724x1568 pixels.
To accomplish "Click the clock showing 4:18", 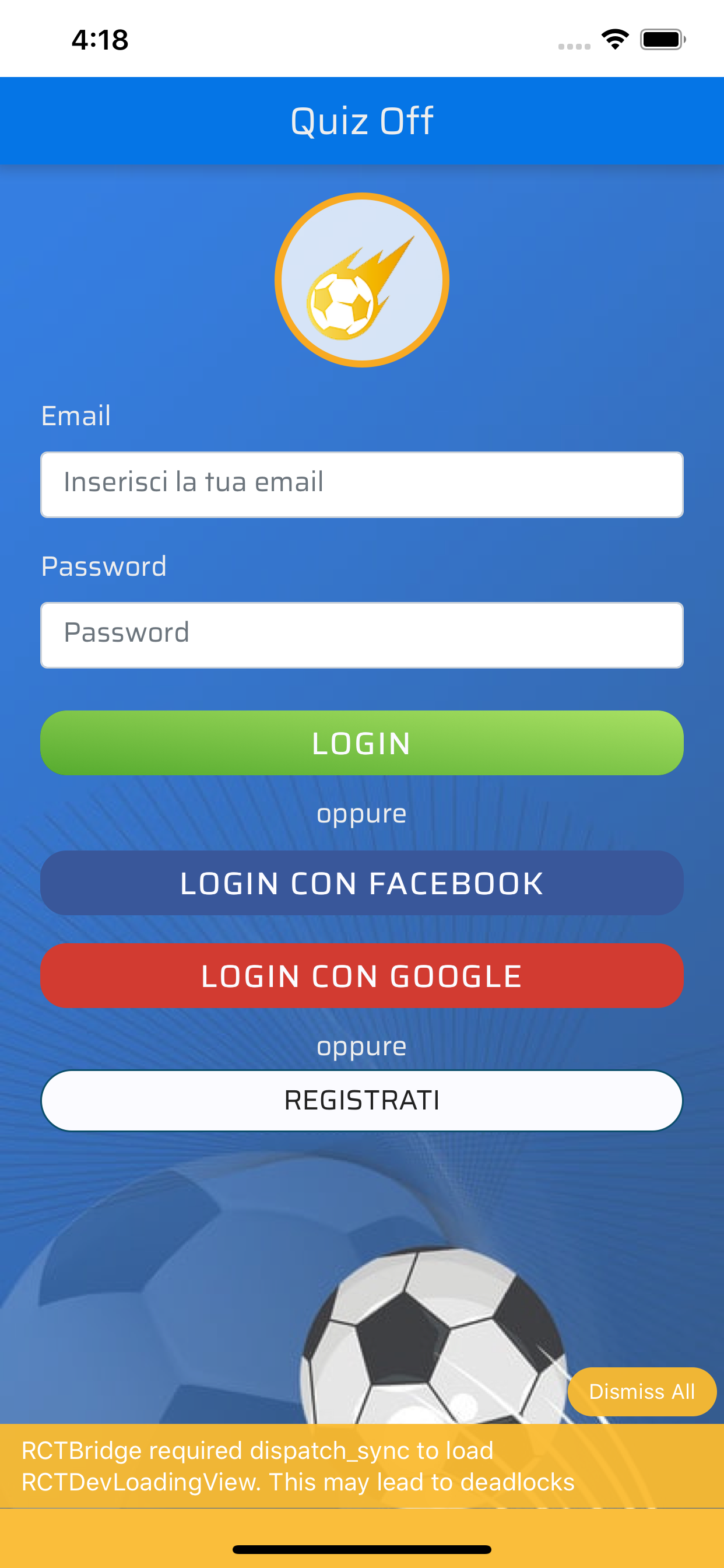I will pos(99,39).
